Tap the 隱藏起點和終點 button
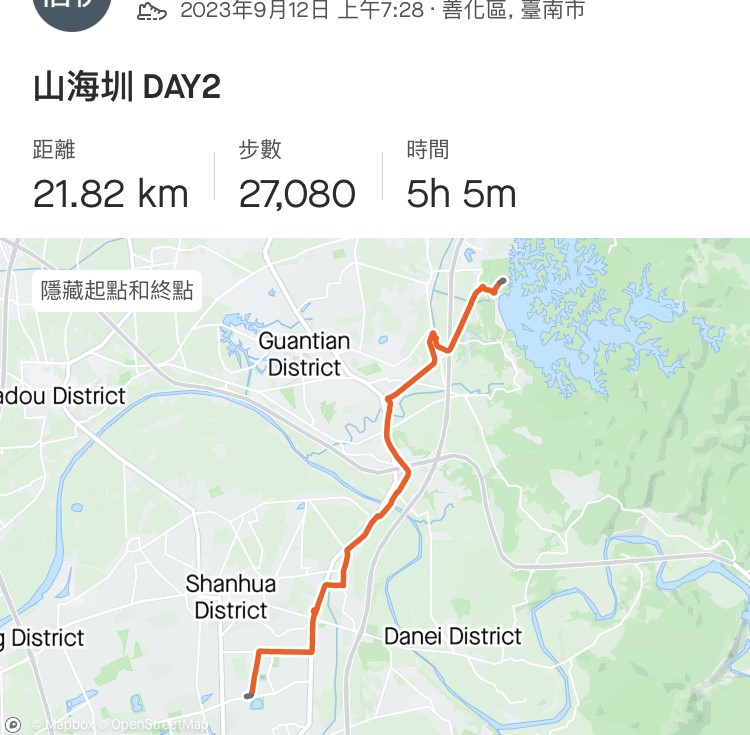This screenshot has height=735, width=750. pos(117,291)
